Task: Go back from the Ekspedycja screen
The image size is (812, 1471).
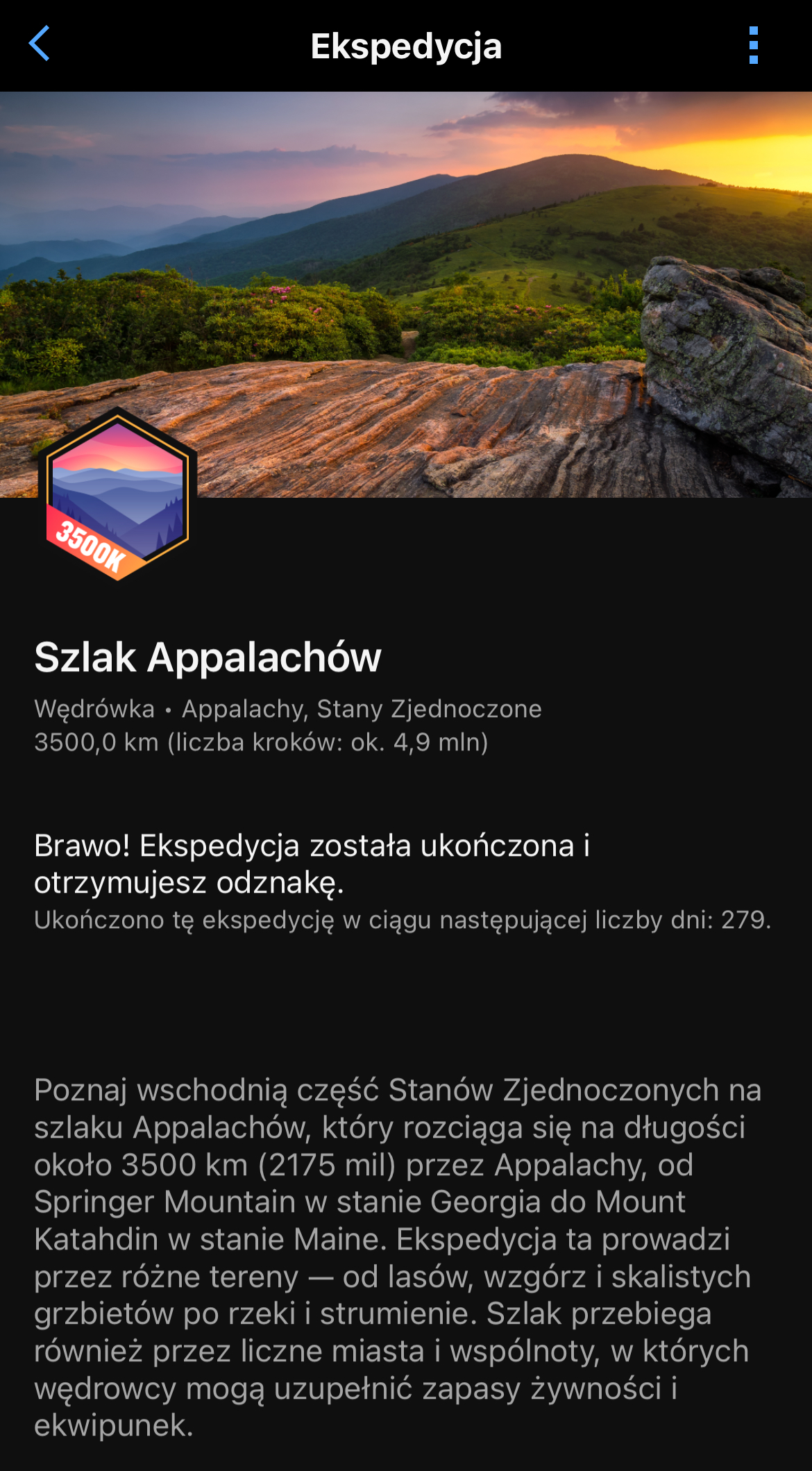Action: [x=40, y=44]
